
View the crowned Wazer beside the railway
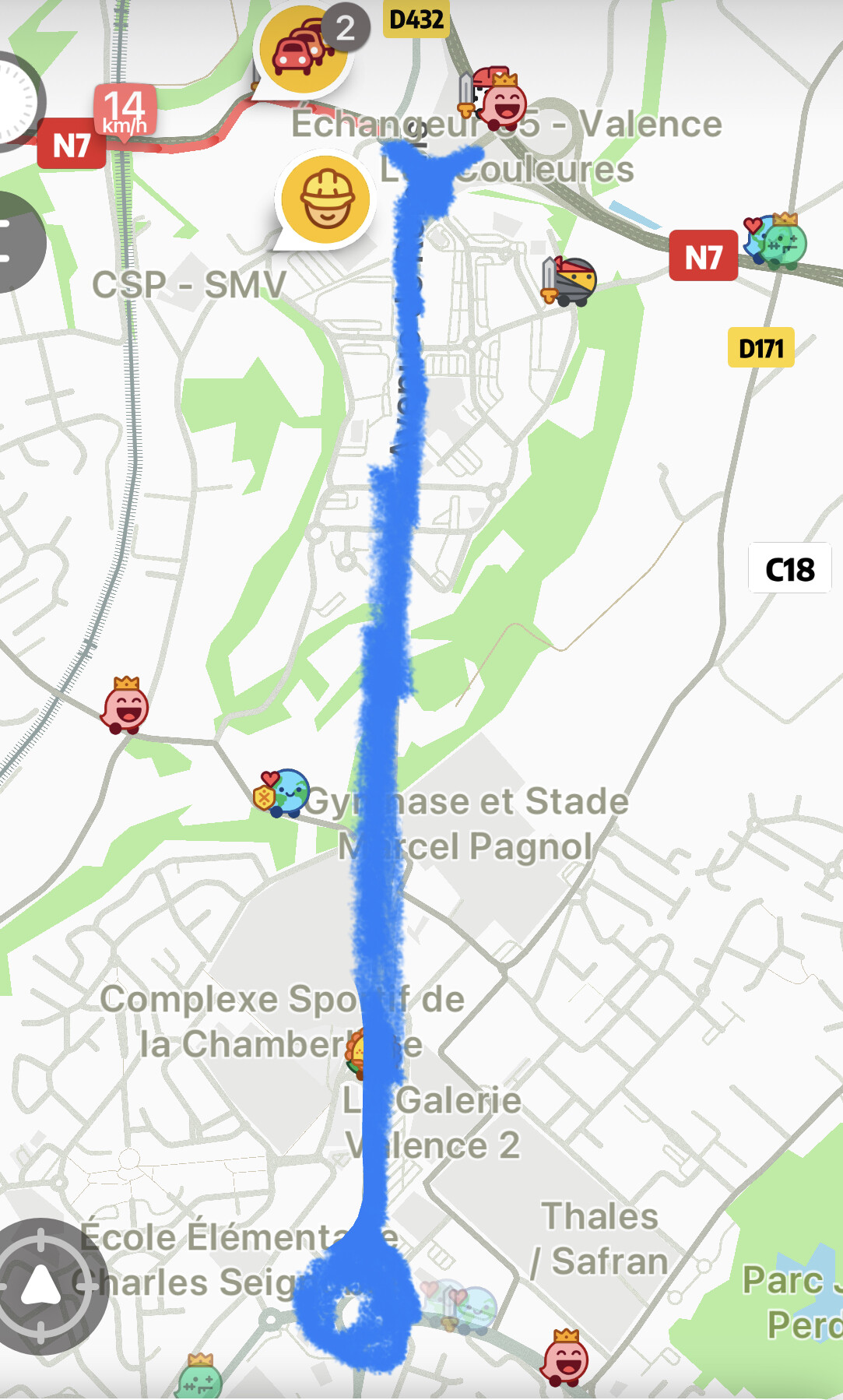pos(125,706)
